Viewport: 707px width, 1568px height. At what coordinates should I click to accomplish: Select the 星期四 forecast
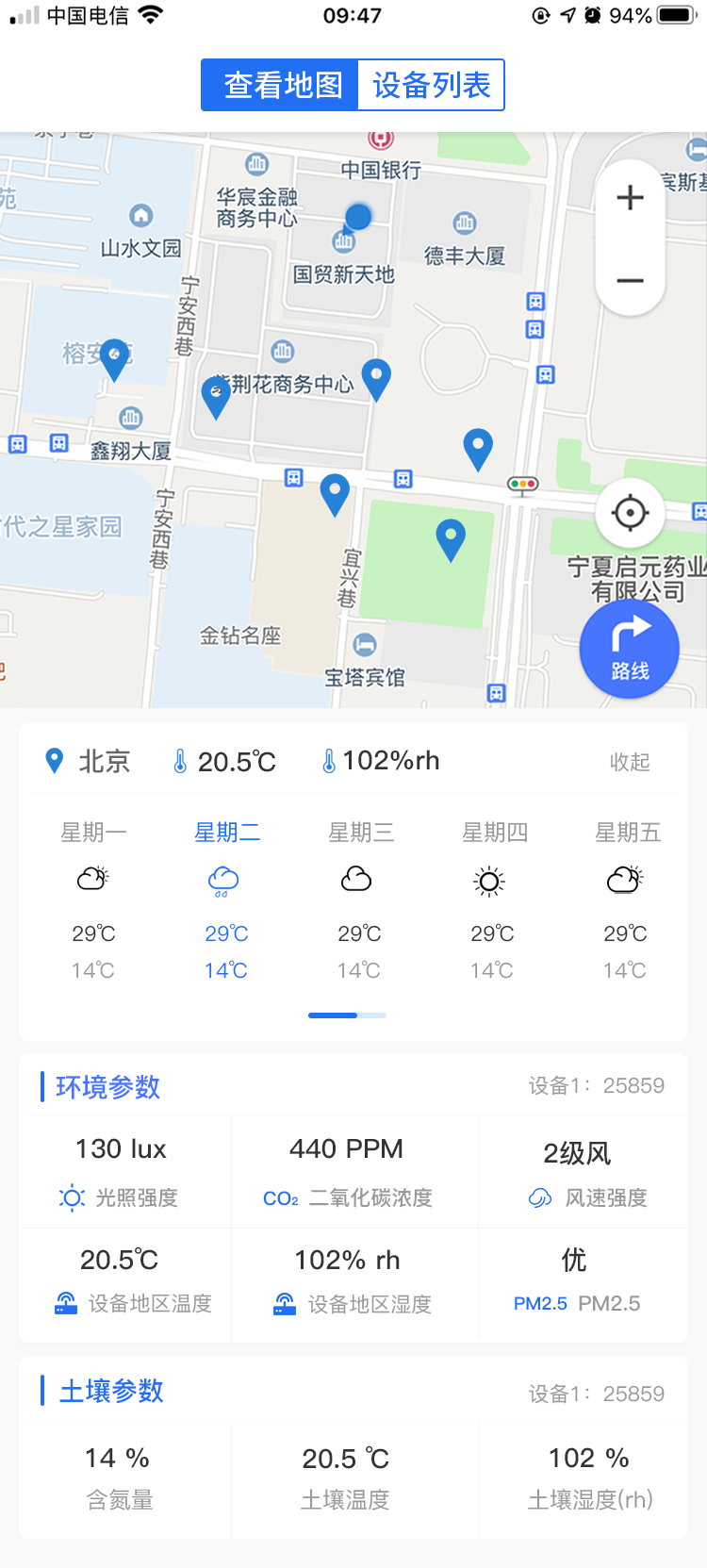point(493,900)
